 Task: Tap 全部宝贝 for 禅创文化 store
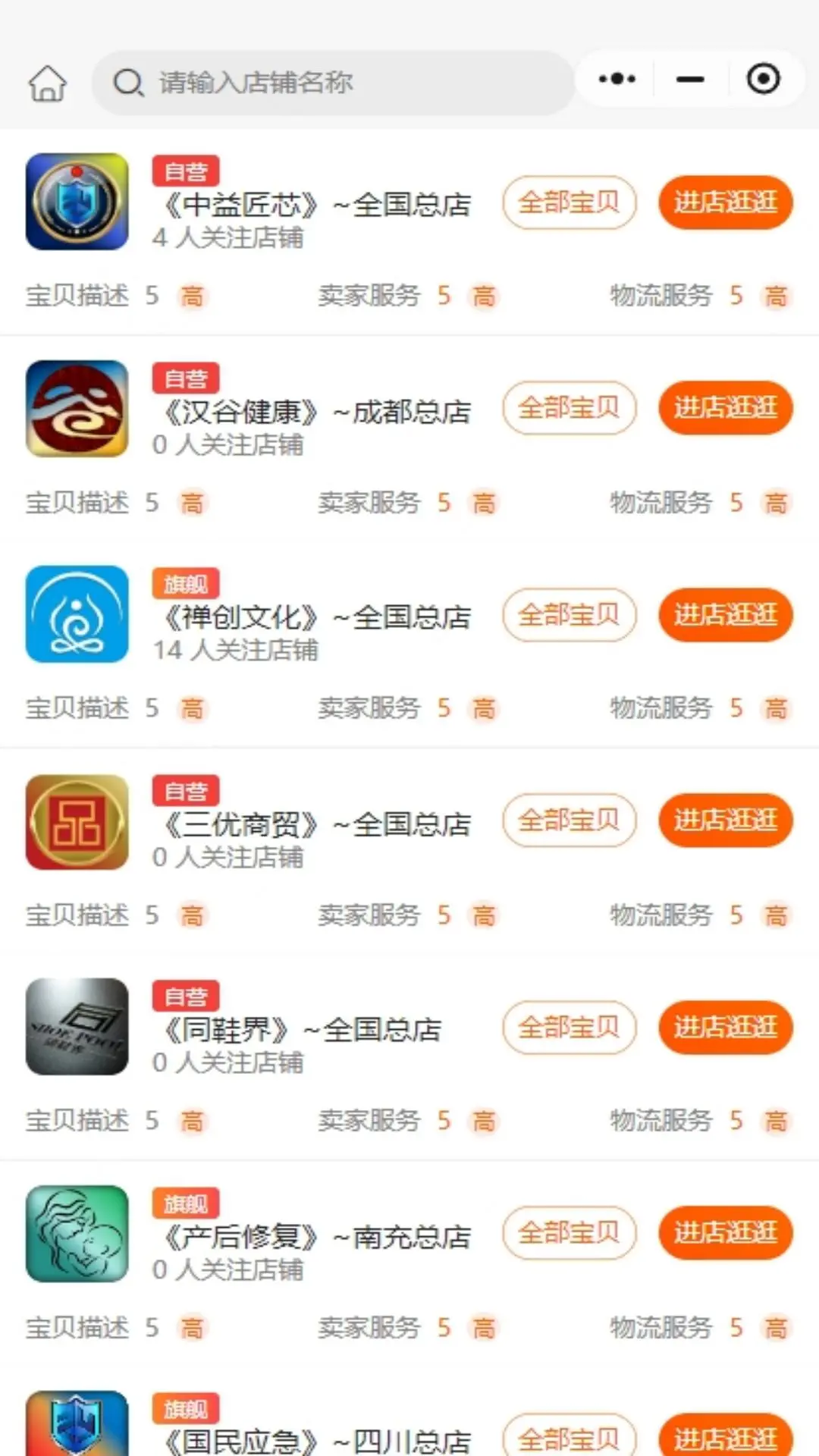570,615
